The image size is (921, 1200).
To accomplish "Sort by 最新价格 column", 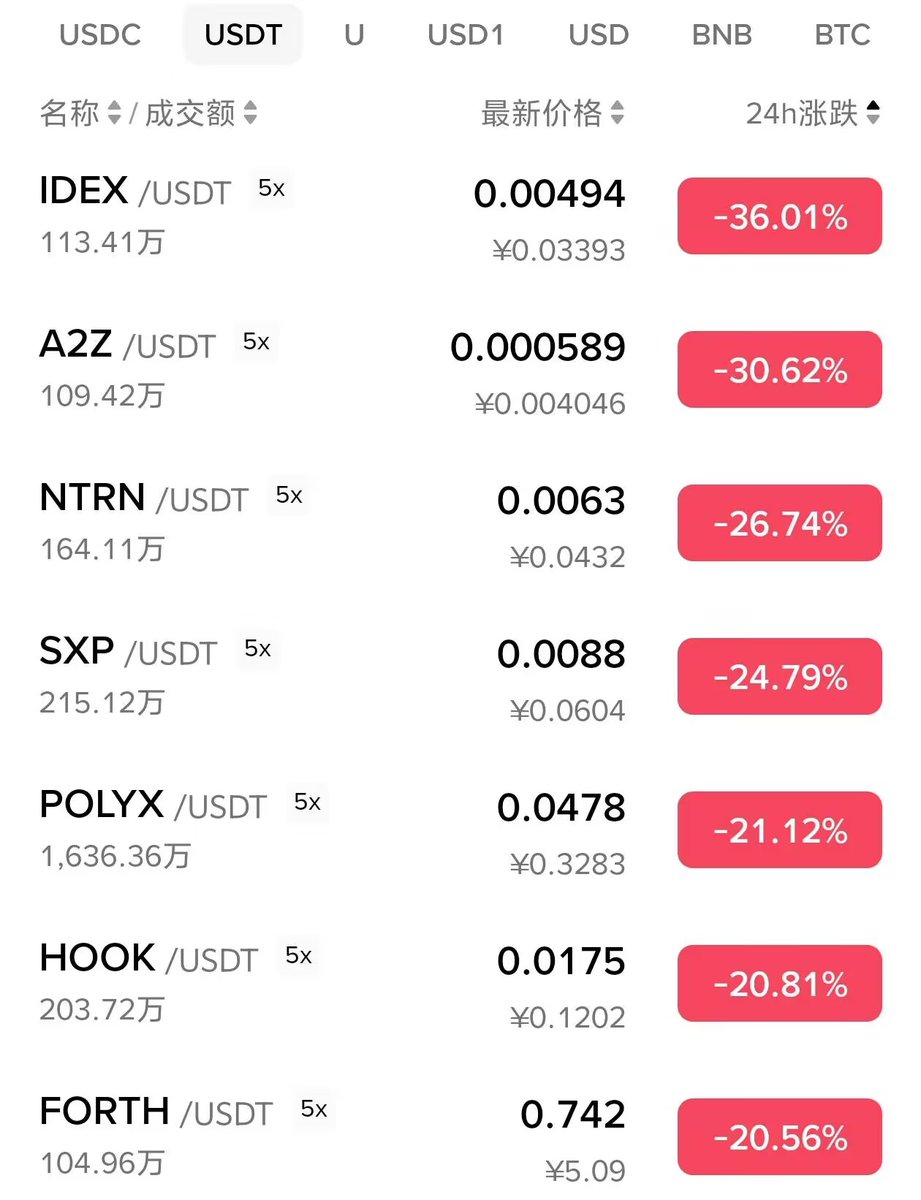I will pyautogui.click(x=552, y=114).
